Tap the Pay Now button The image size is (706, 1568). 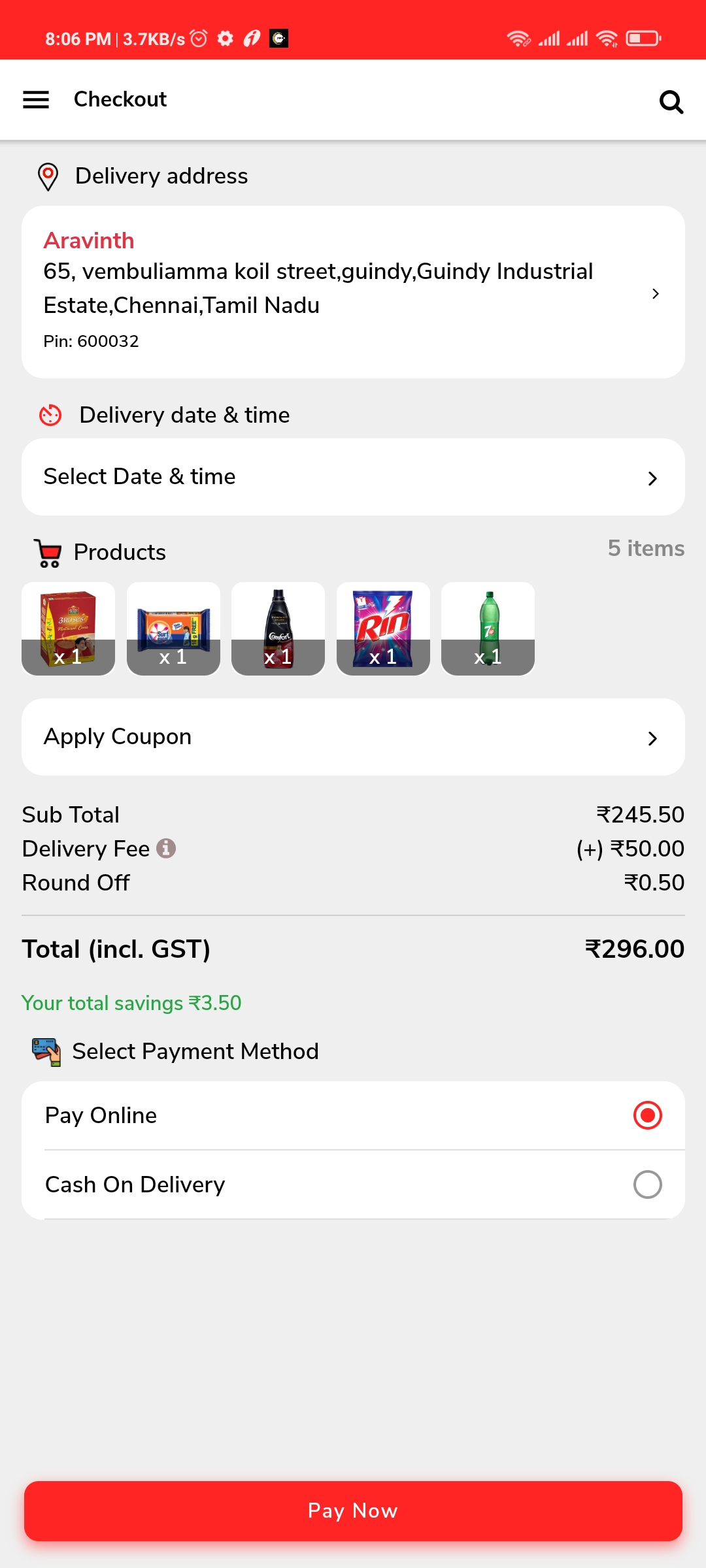point(353,1511)
